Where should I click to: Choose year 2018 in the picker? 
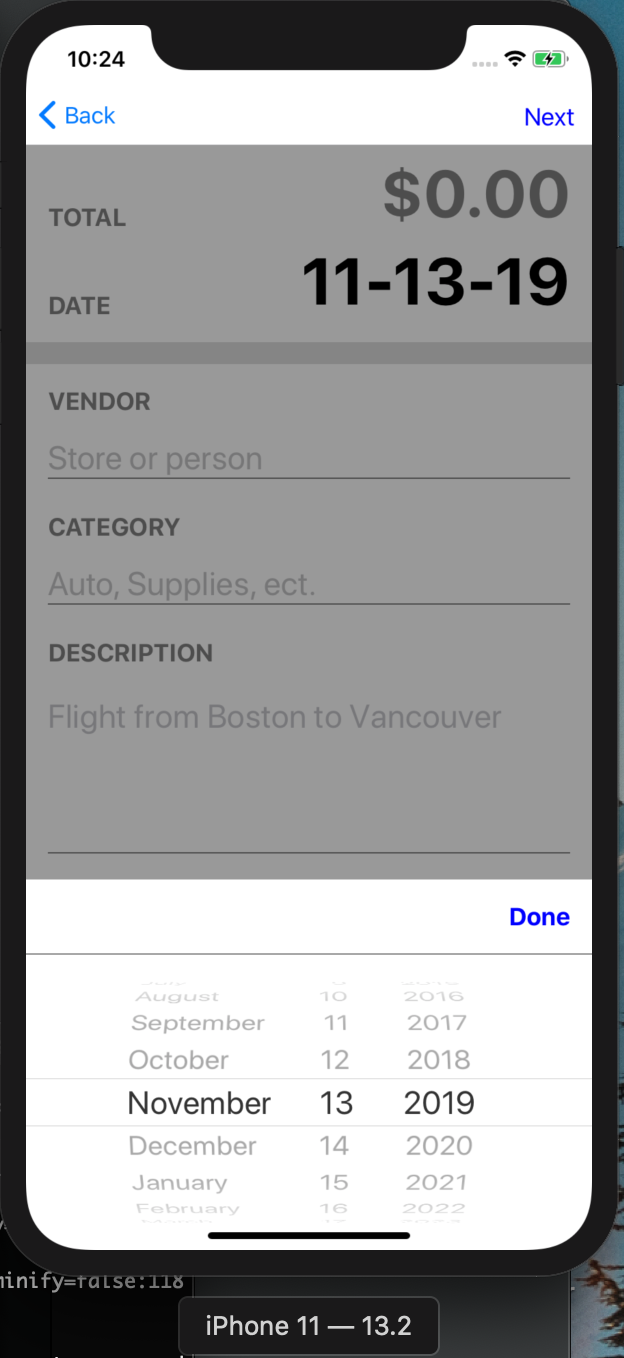coord(438,1060)
